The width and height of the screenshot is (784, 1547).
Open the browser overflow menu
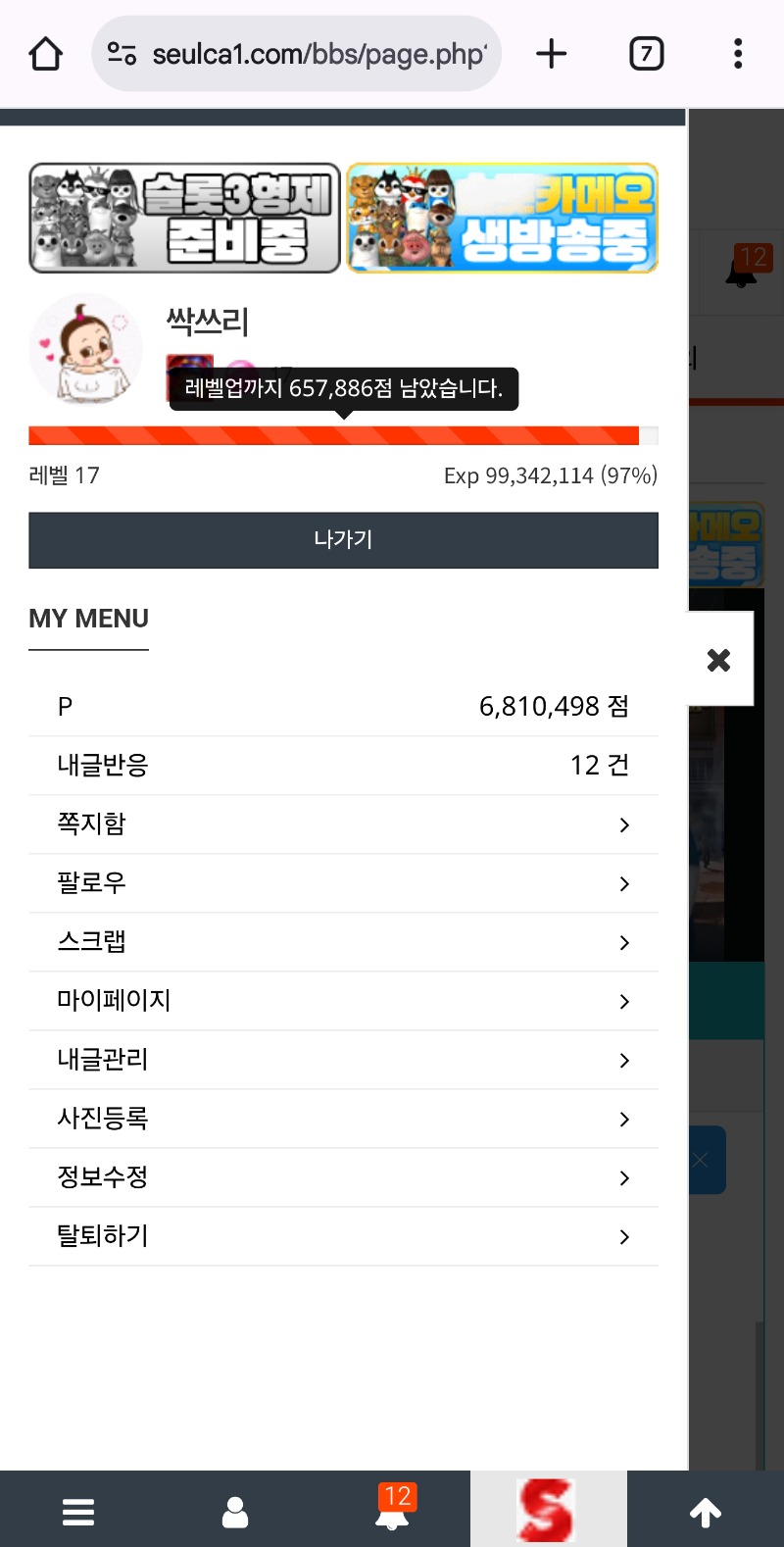(738, 54)
